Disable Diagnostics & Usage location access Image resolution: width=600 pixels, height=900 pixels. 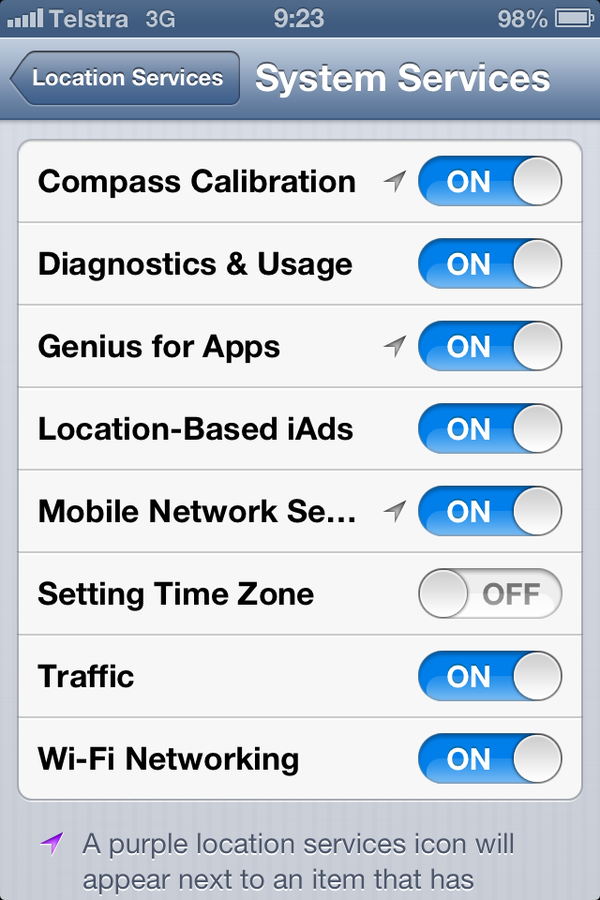coord(489,264)
